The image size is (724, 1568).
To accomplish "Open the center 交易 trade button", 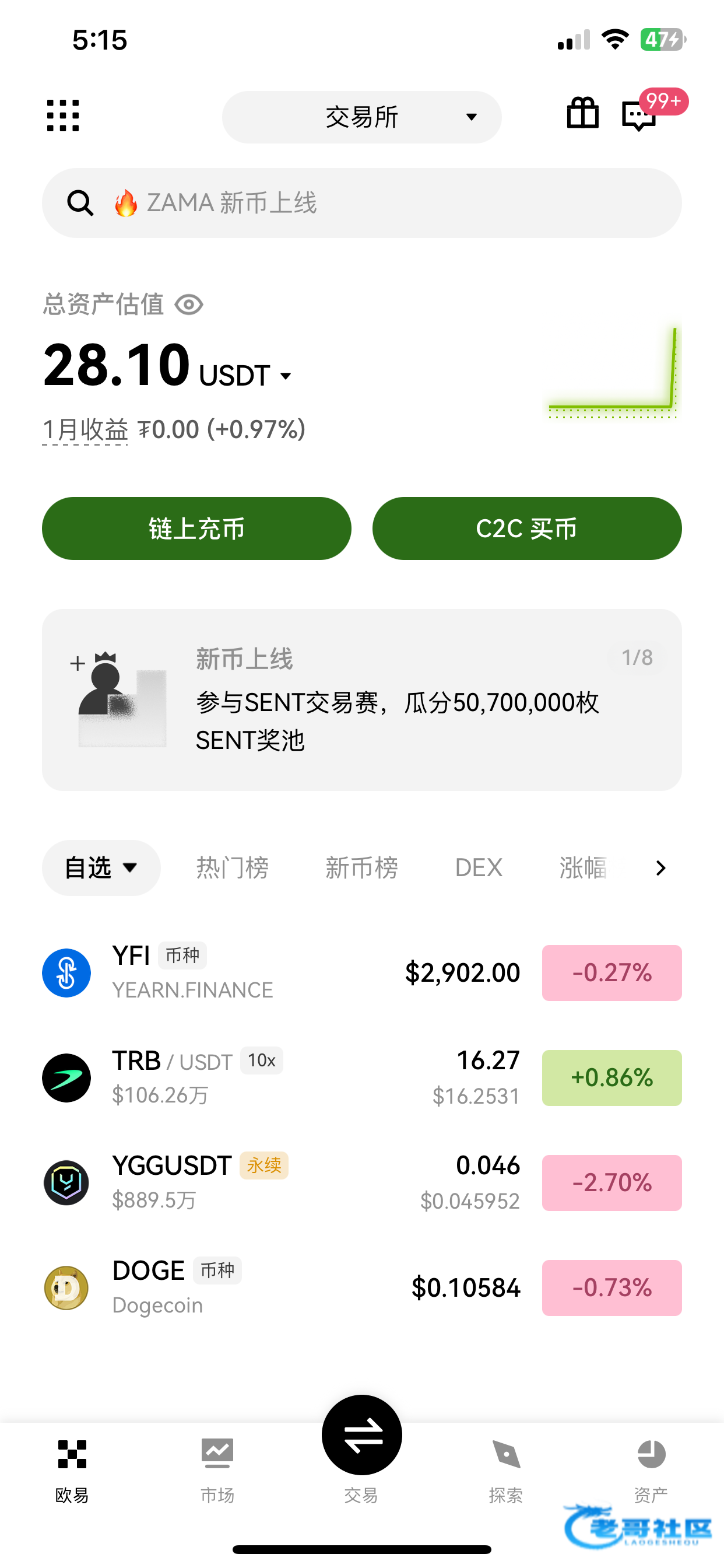I will pyautogui.click(x=361, y=1437).
